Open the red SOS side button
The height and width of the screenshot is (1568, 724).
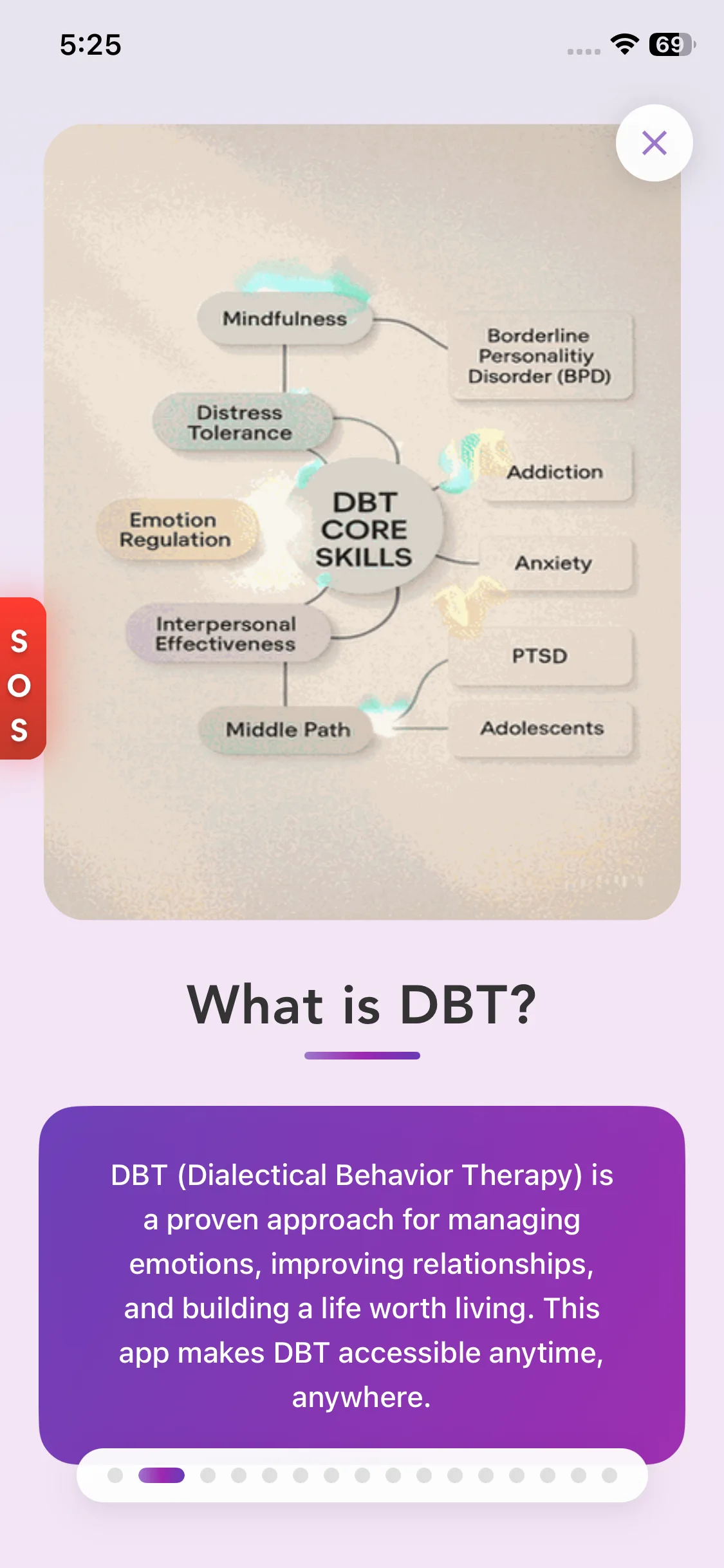21,678
